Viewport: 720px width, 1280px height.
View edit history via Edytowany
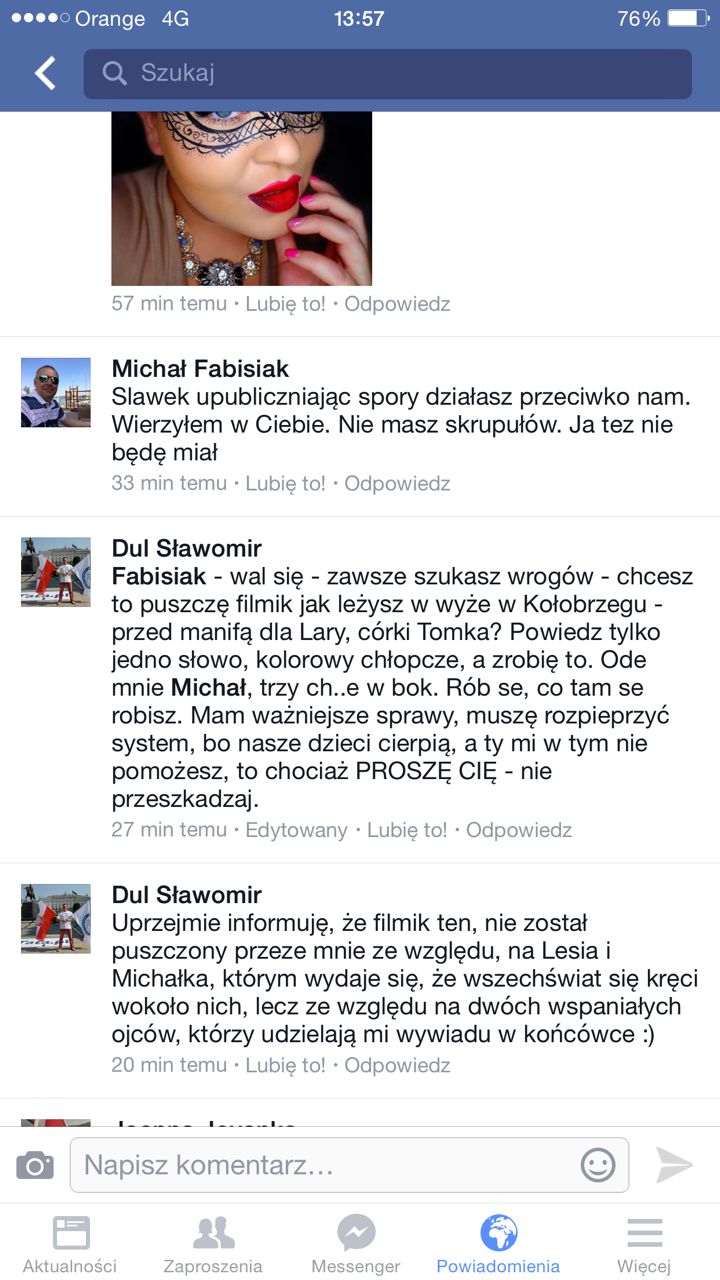click(297, 830)
